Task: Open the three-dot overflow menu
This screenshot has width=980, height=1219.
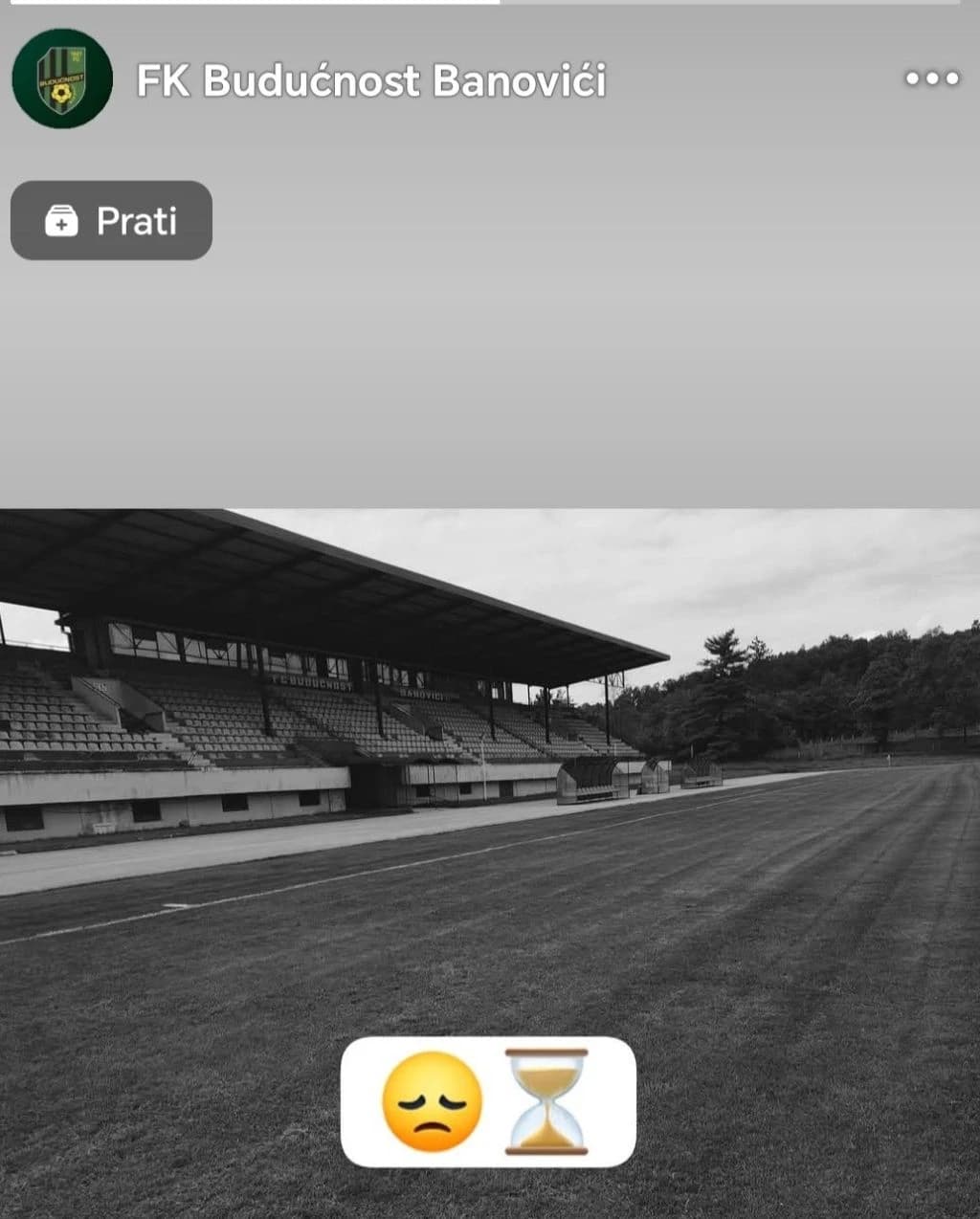Action: 932,78
